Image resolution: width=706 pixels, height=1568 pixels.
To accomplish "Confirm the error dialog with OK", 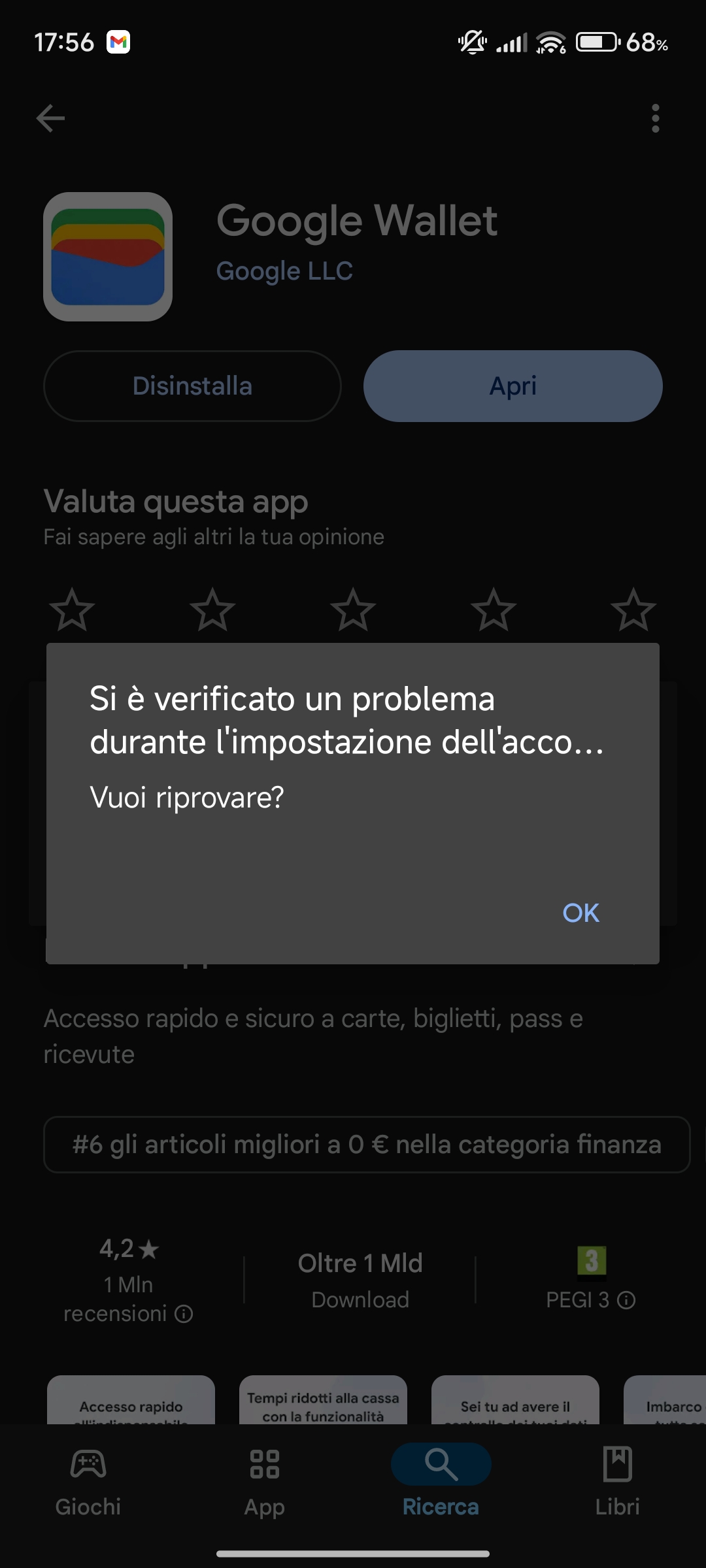I will (x=580, y=913).
